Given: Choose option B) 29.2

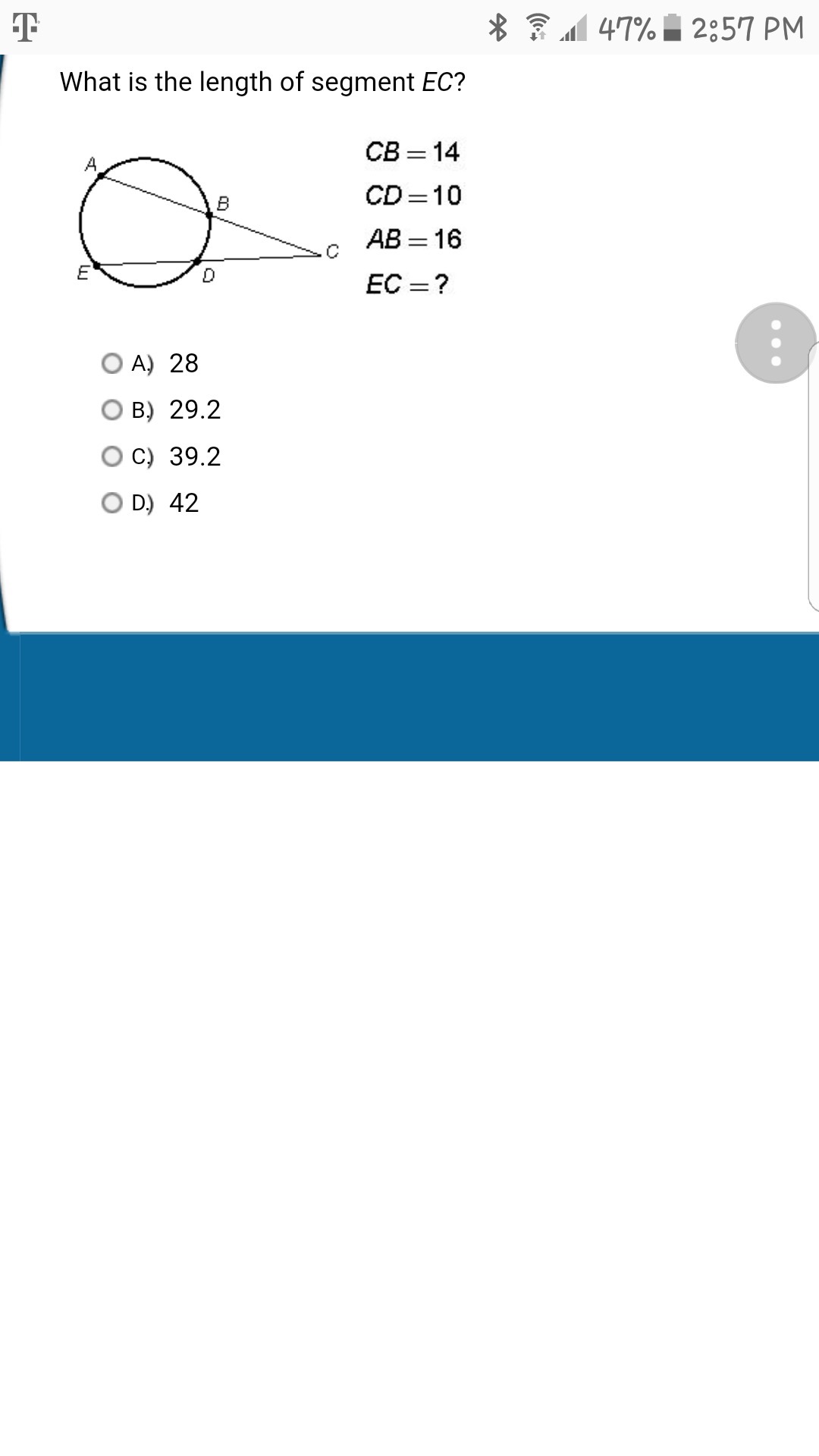Looking at the screenshot, I should point(112,410).
